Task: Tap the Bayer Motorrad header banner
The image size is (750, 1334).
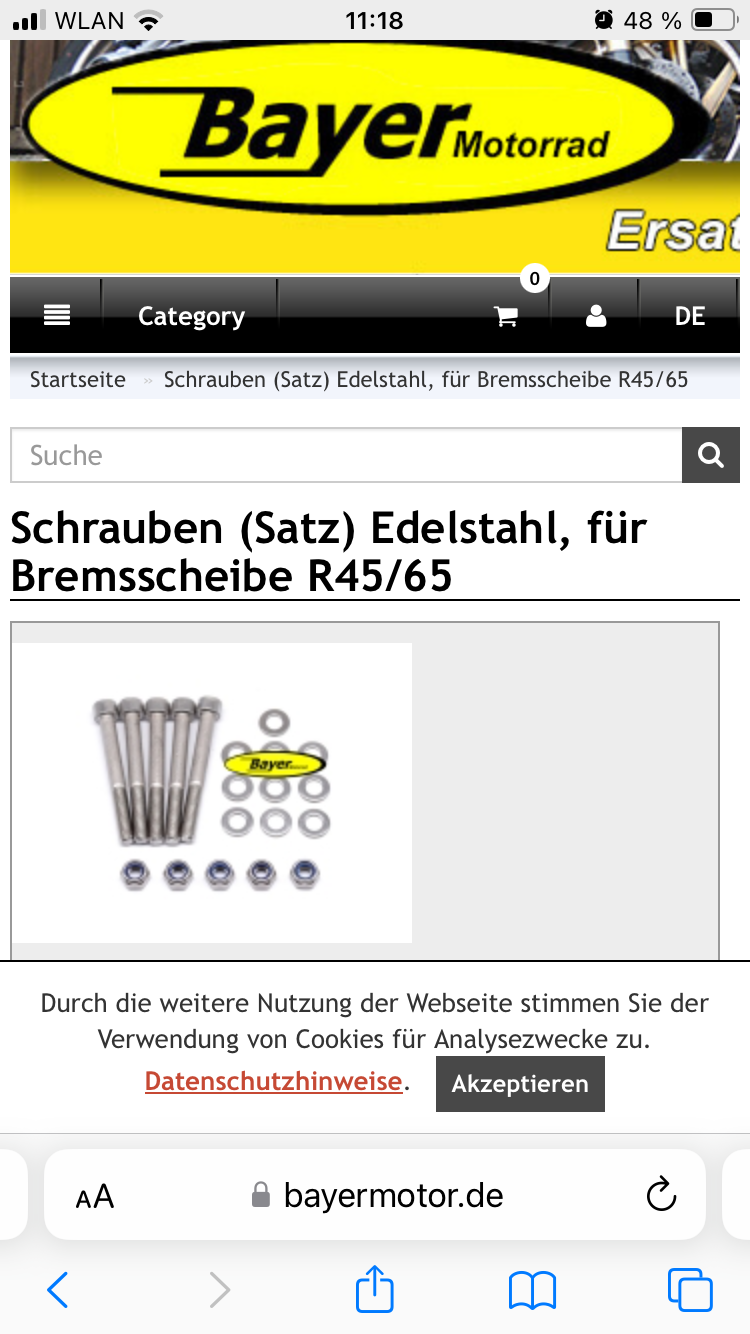Action: (x=375, y=157)
